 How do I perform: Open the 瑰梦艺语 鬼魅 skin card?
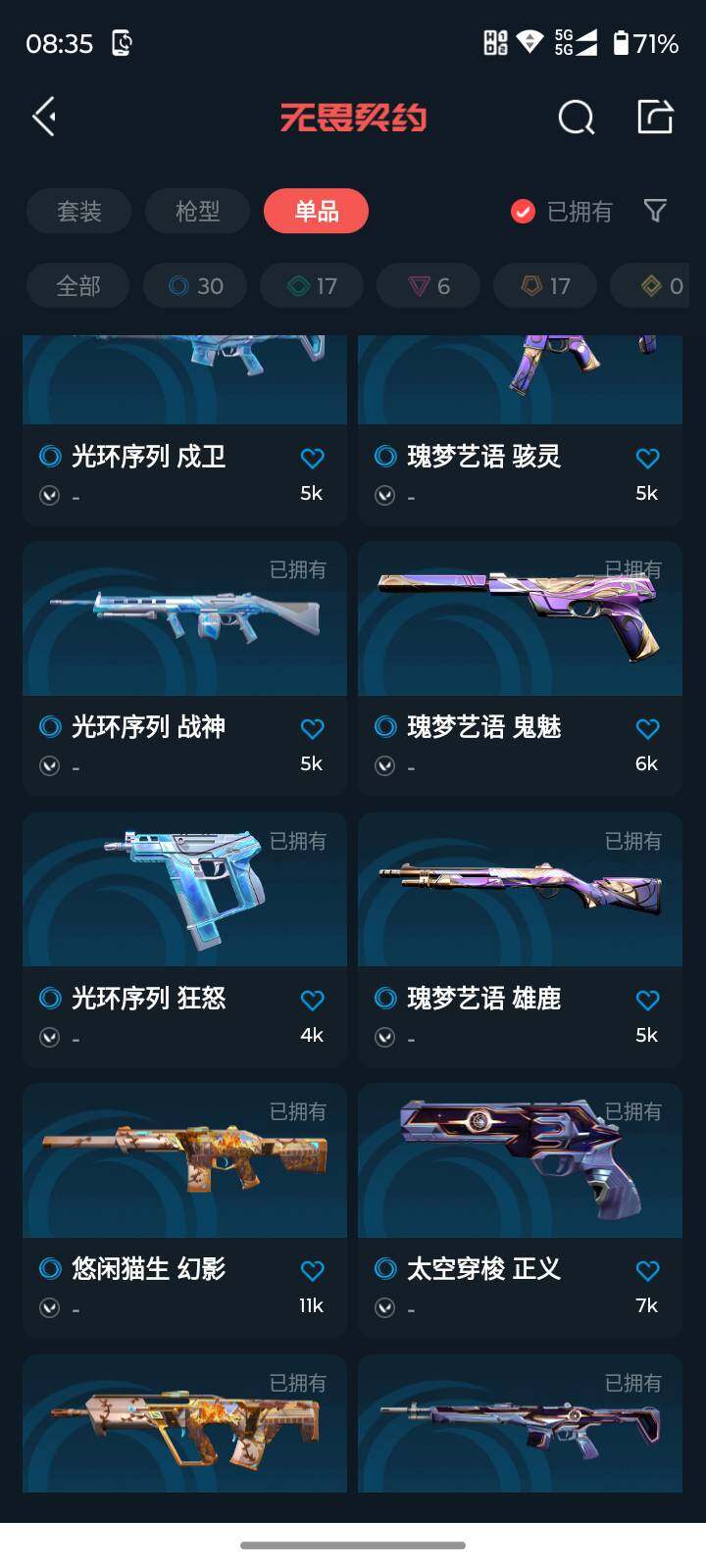click(x=520, y=667)
